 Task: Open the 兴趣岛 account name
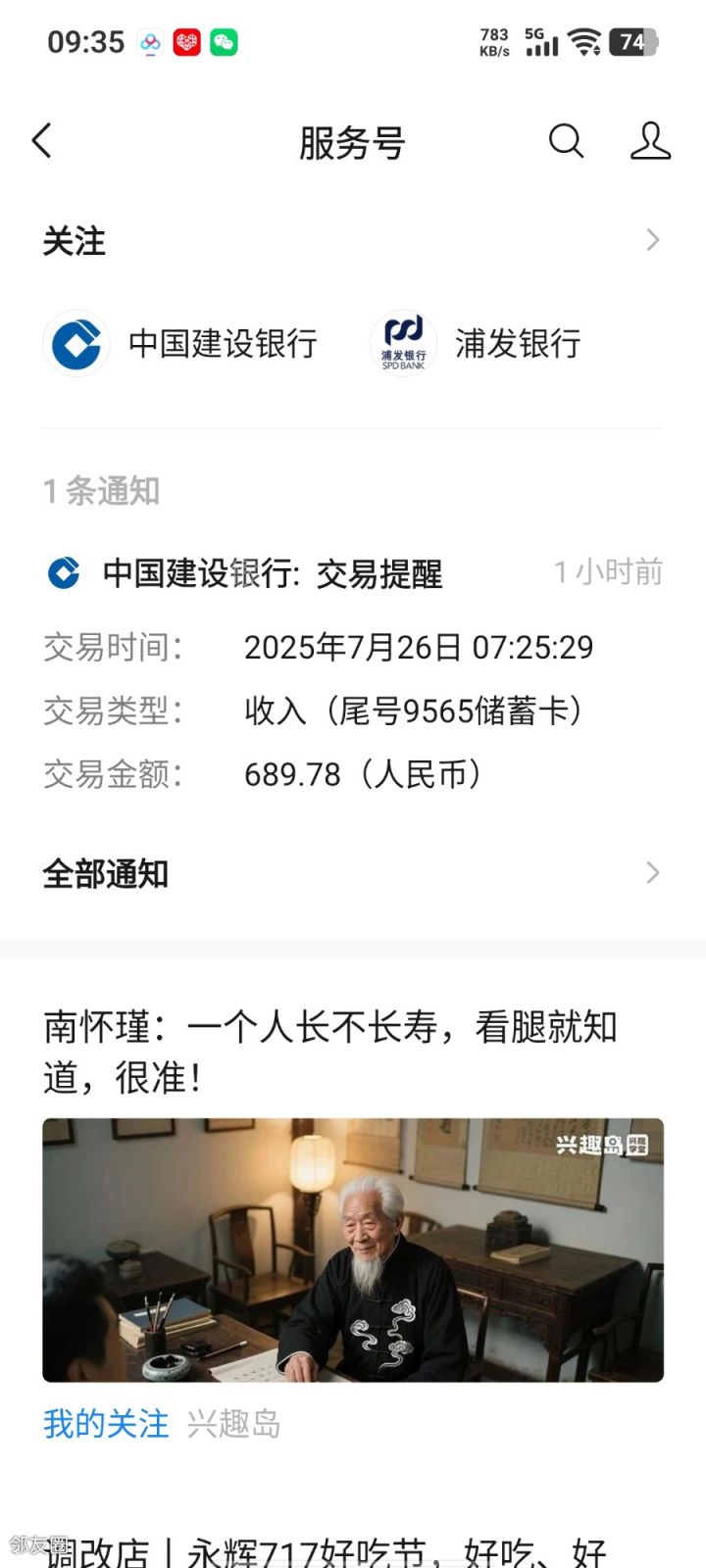point(233,1424)
